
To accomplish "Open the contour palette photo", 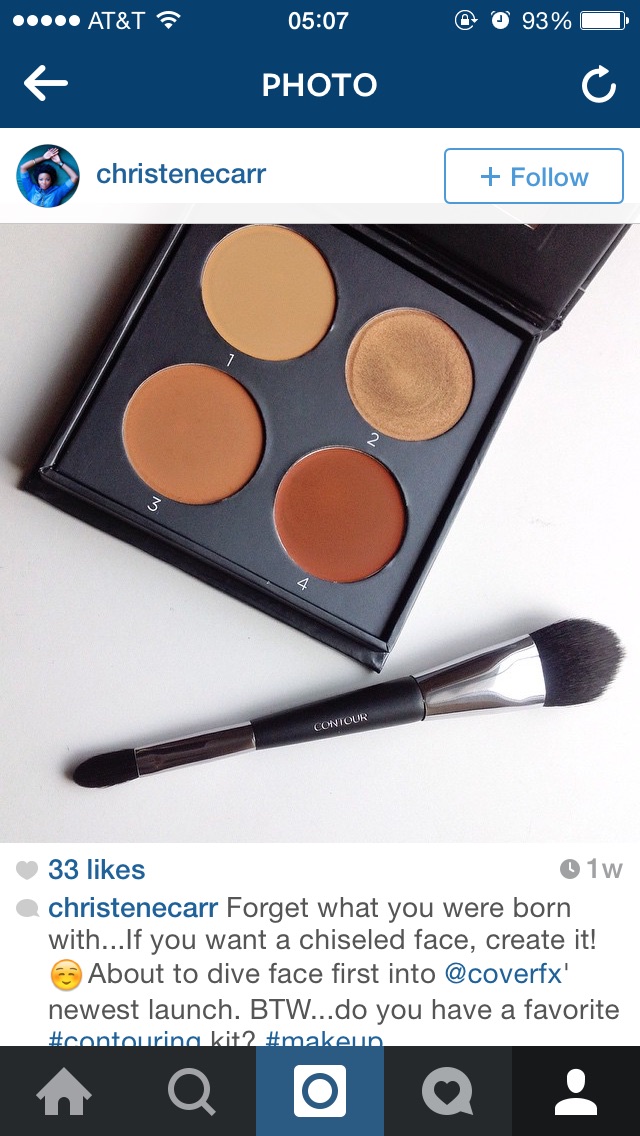I will [320, 530].
